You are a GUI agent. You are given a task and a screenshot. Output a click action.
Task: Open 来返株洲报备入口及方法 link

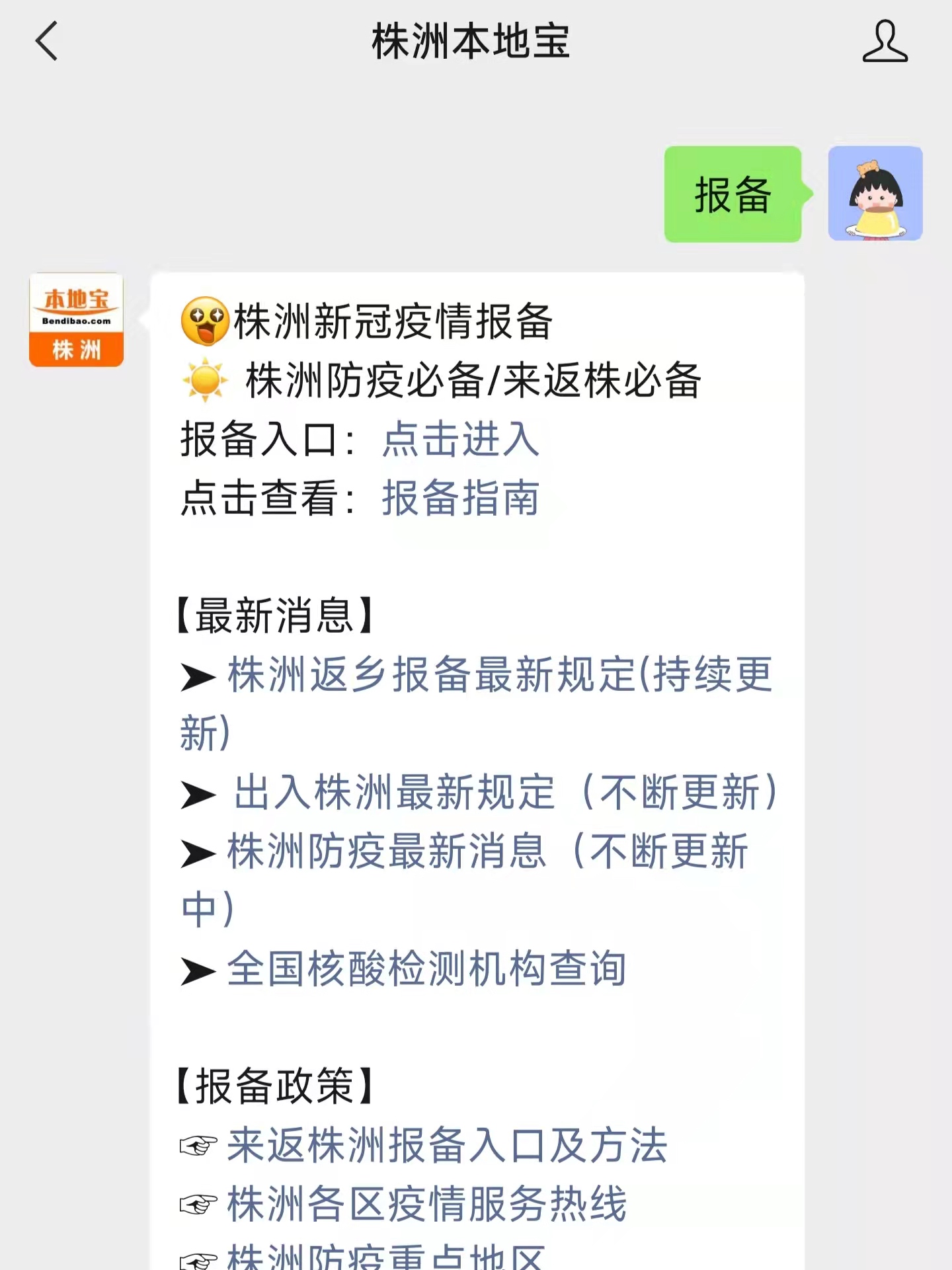447,1146
